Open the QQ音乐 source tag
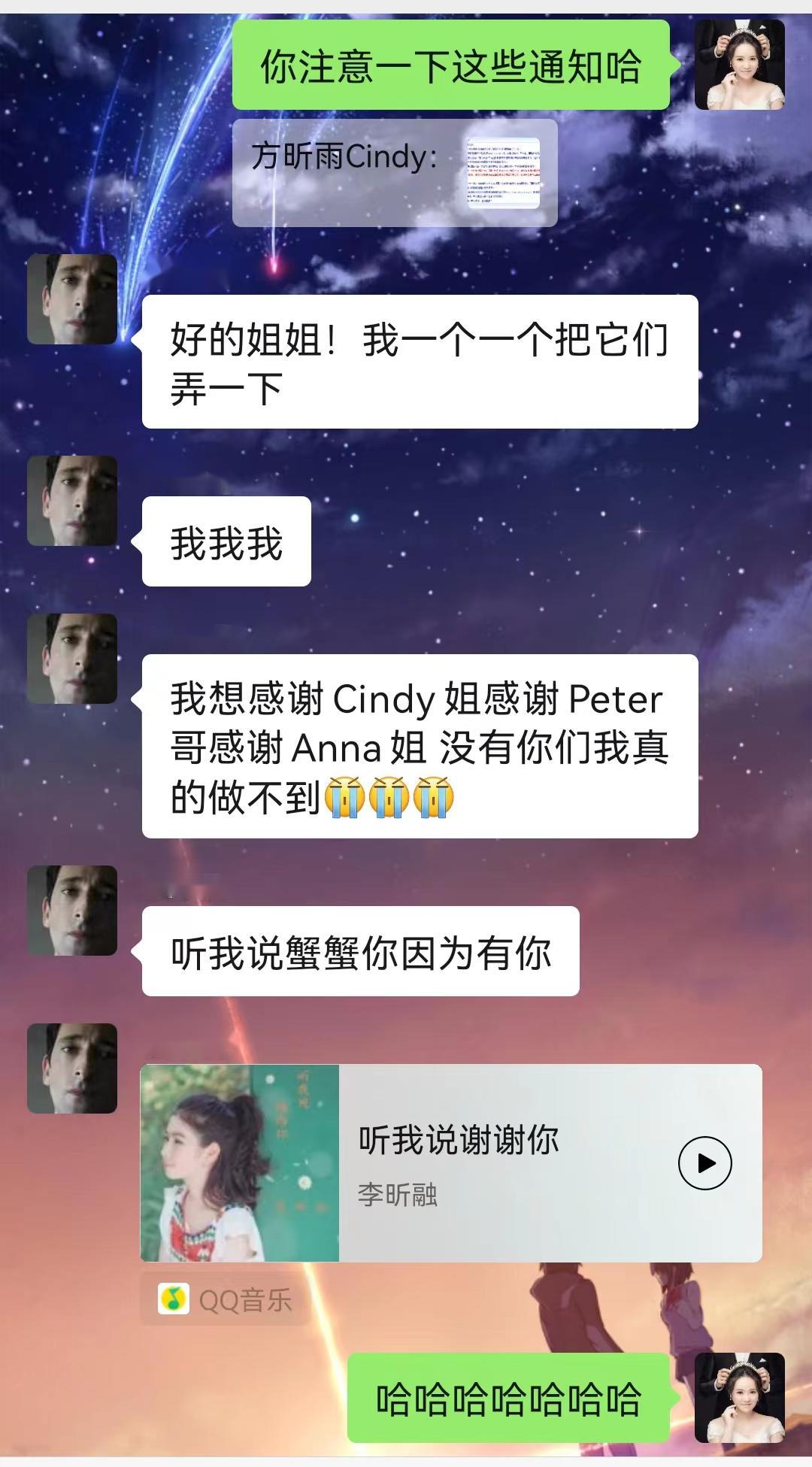The width and height of the screenshot is (812, 1467). click(x=225, y=1300)
